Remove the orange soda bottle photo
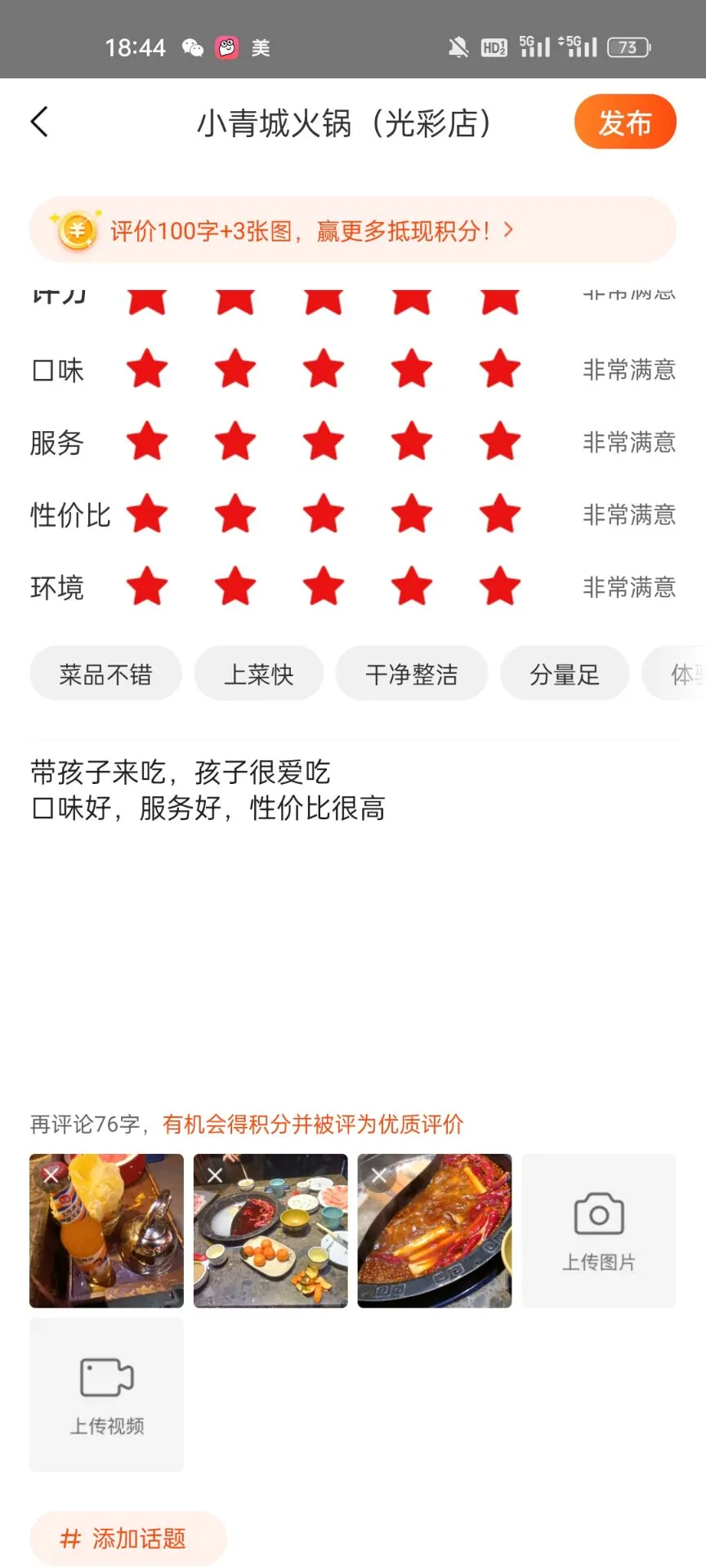 pyautogui.click(x=51, y=1175)
